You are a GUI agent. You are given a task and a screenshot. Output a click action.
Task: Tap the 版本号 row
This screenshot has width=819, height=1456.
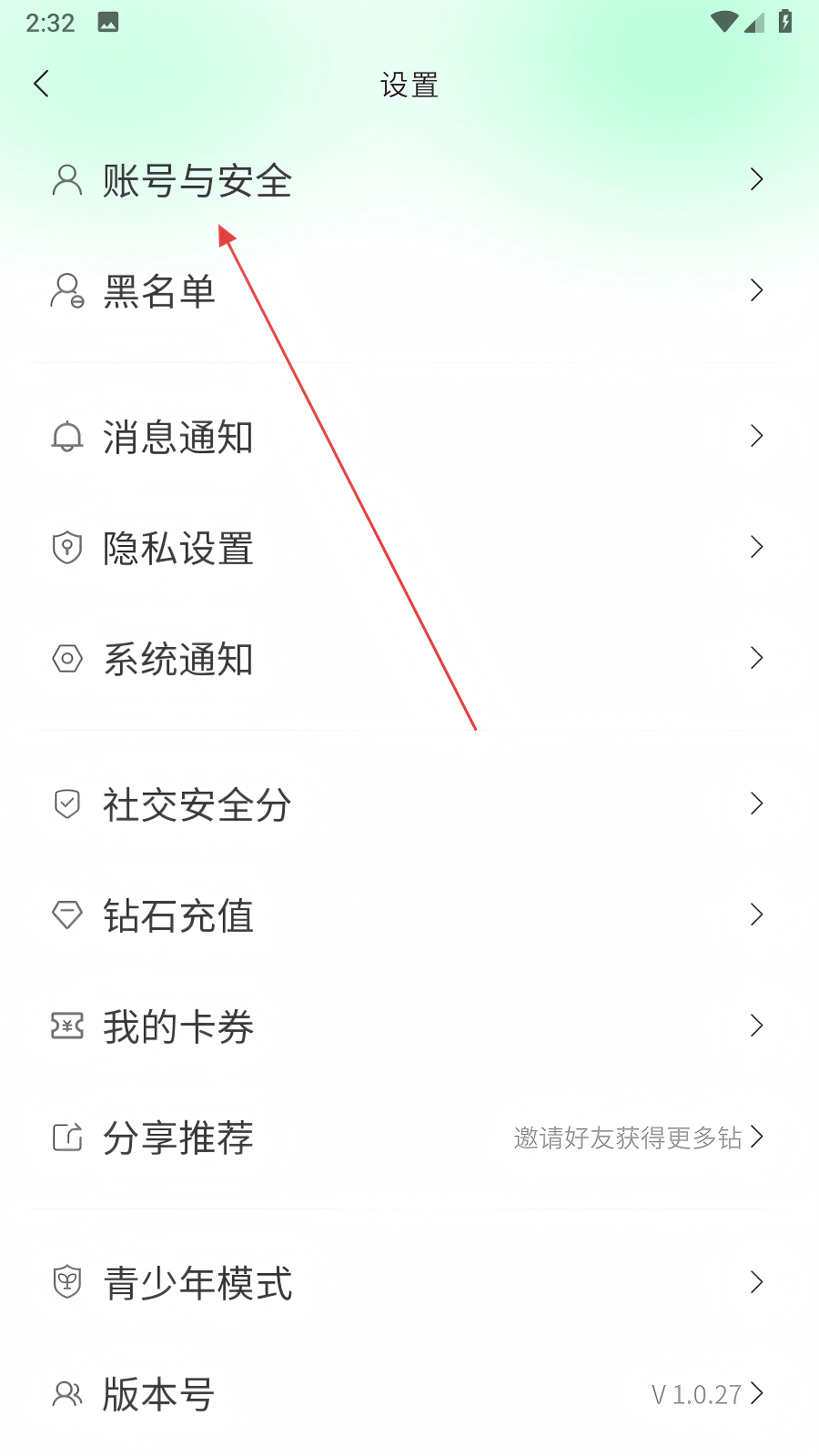coord(409,1394)
